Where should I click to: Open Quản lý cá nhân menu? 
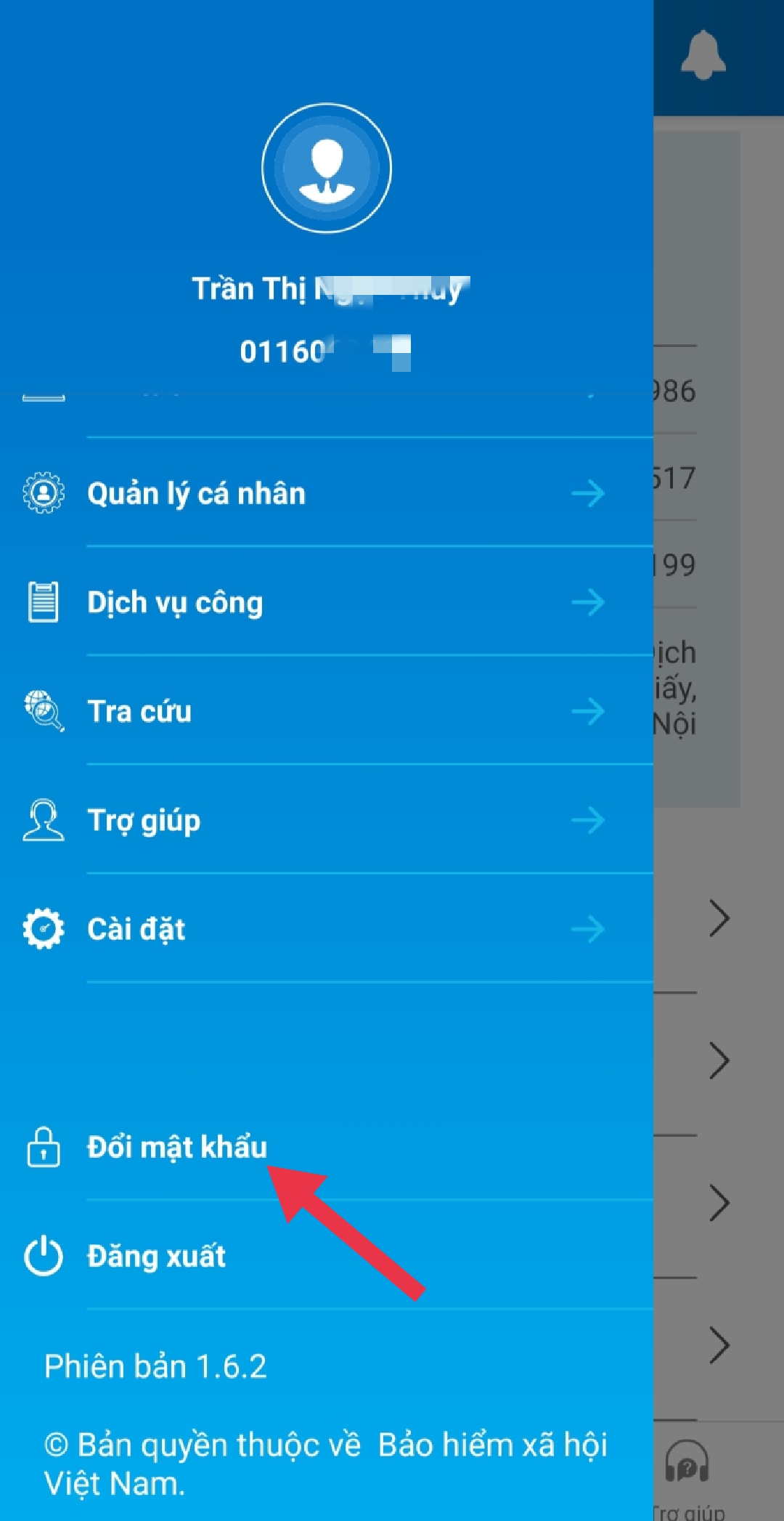(196, 494)
